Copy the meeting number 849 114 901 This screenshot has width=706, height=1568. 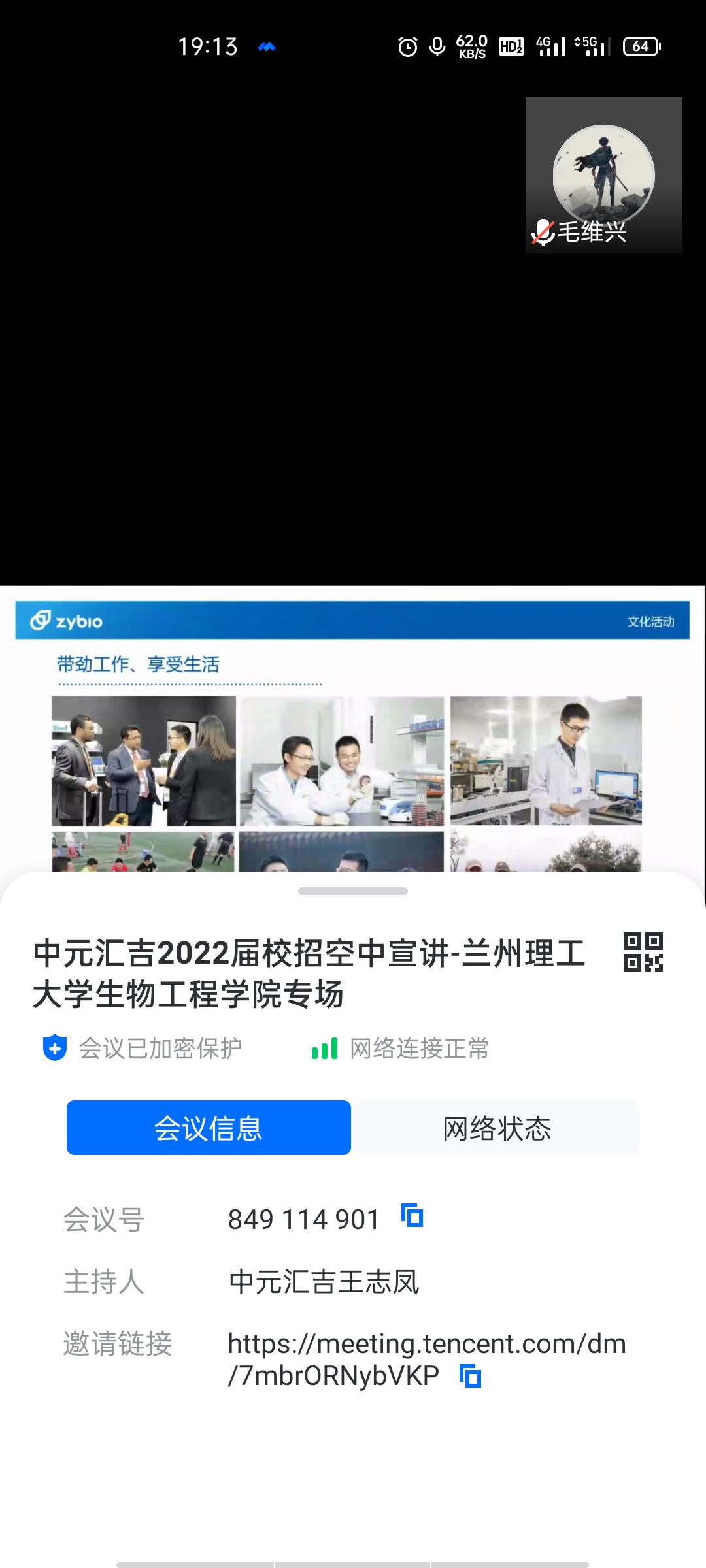coord(412,1217)
